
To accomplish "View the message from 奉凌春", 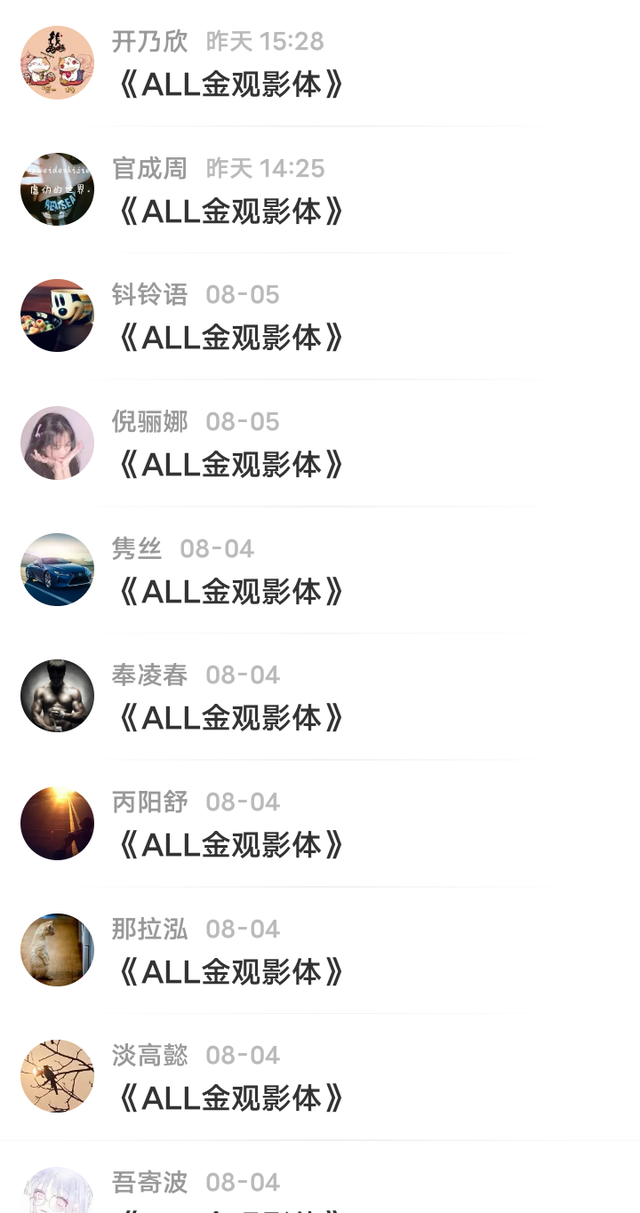I will click(x=320, y=696).
